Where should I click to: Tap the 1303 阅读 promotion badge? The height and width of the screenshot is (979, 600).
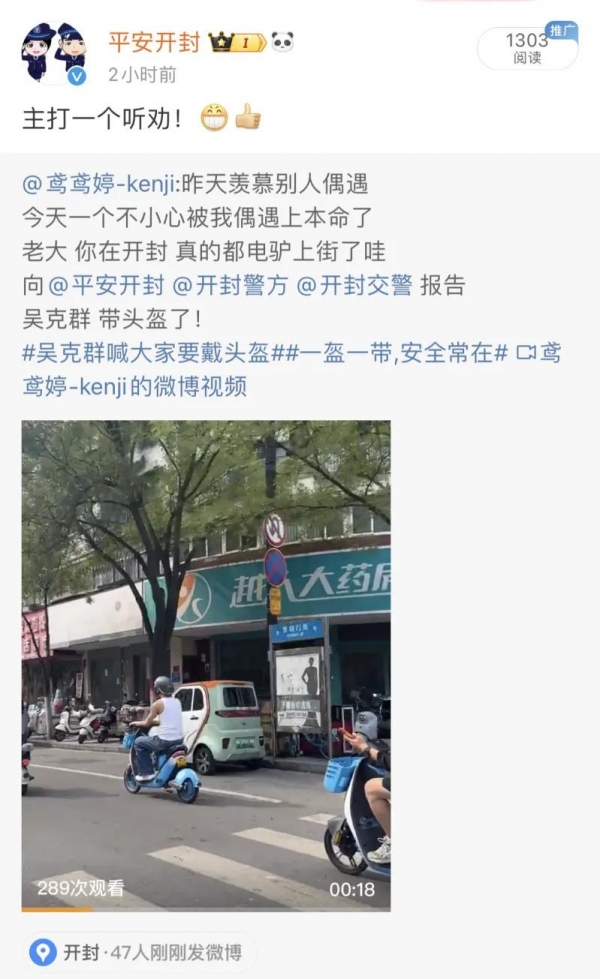[527, 48]
